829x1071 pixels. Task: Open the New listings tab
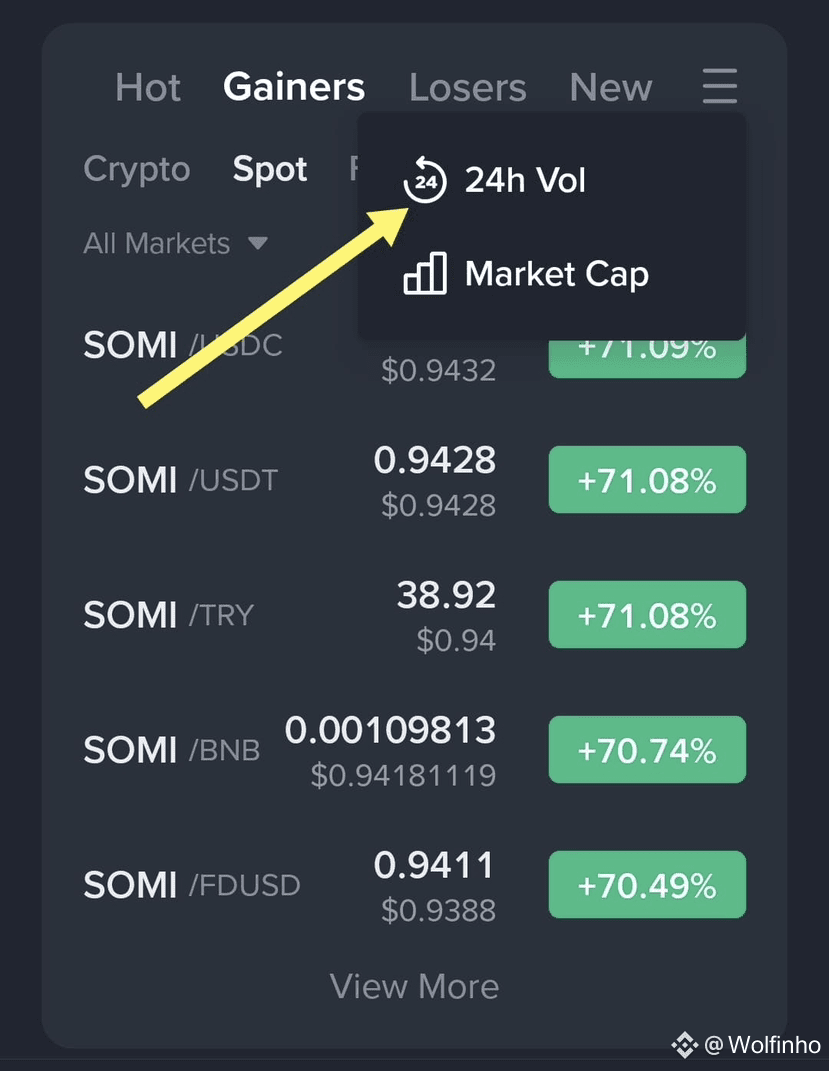[x=611, y=87]
